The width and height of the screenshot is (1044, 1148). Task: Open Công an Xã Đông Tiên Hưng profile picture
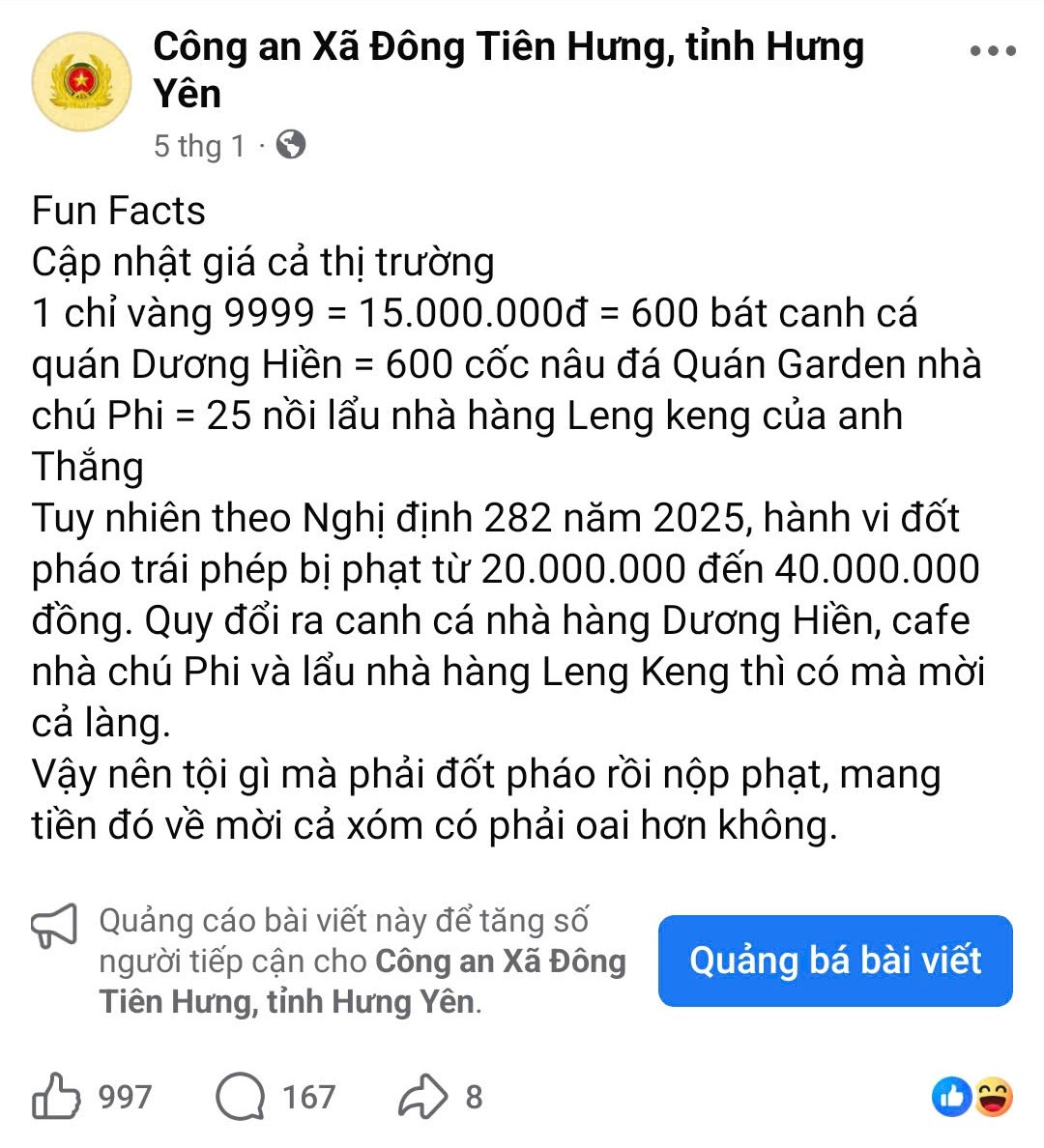81,82
